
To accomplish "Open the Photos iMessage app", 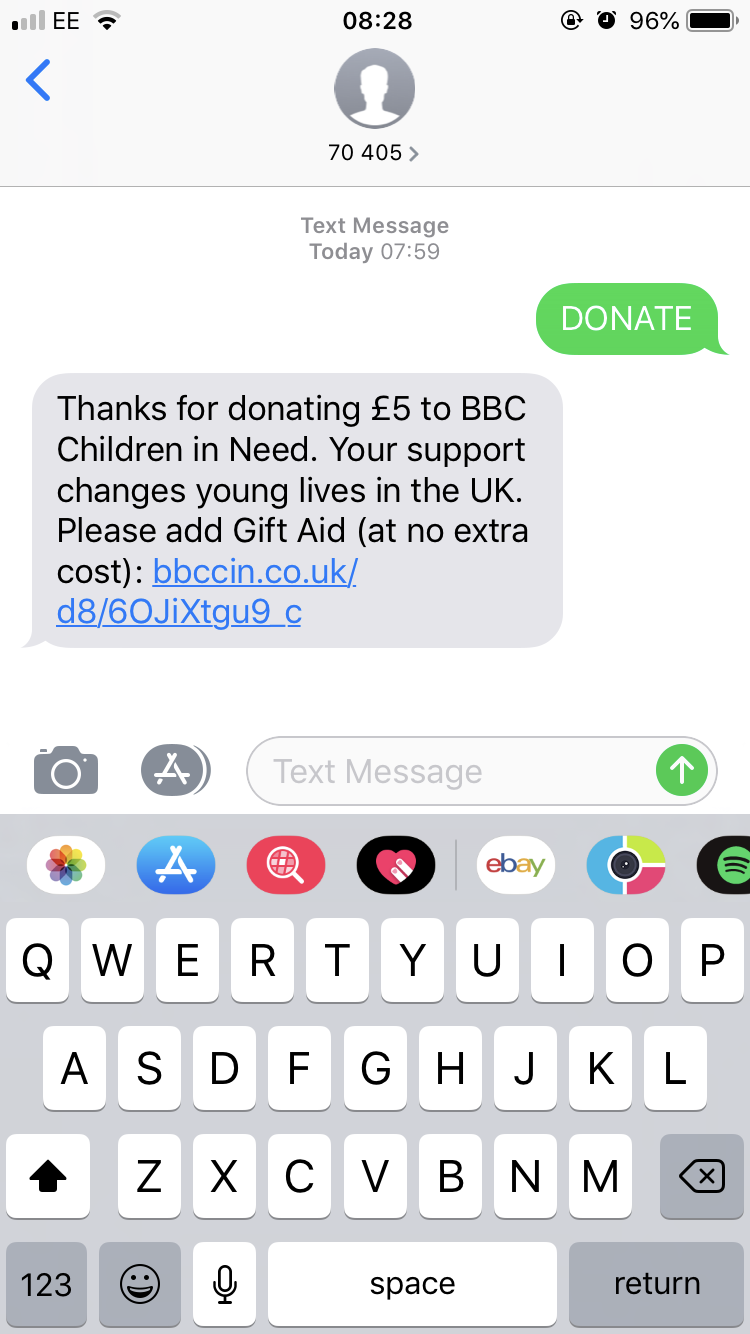I will (66, 864).
